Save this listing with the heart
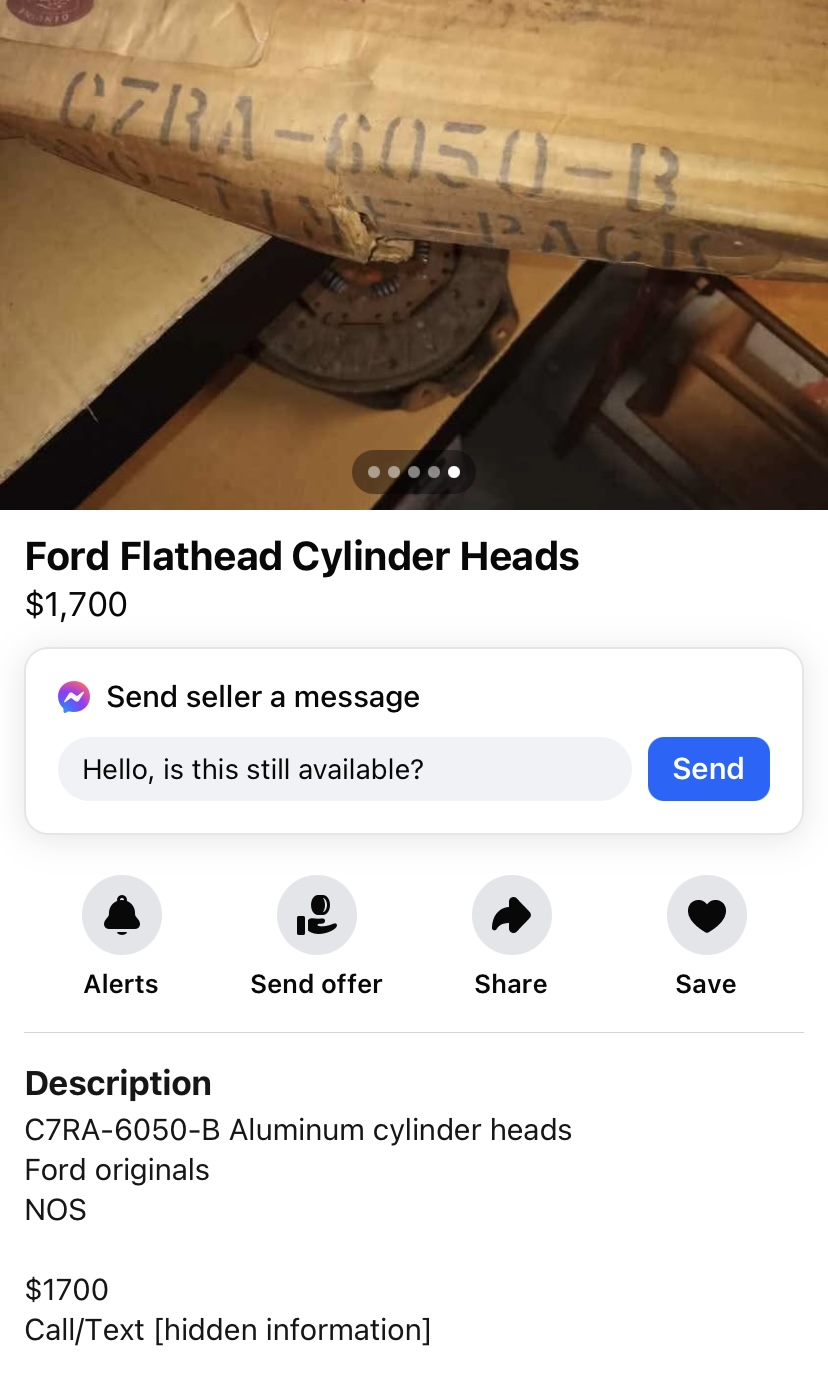The height and width of the screenshot is (1377, 828). click(706, 916)
